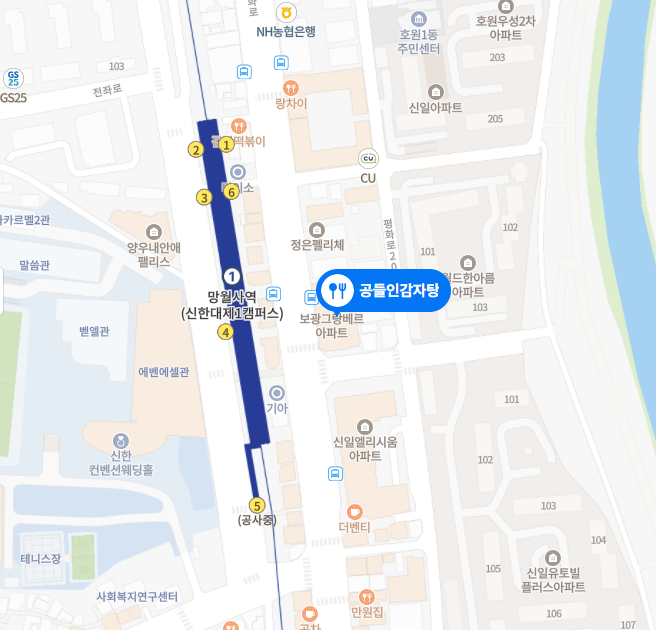Tap the 신한 컨벤션웨딩홀 marker

(120, 440)
